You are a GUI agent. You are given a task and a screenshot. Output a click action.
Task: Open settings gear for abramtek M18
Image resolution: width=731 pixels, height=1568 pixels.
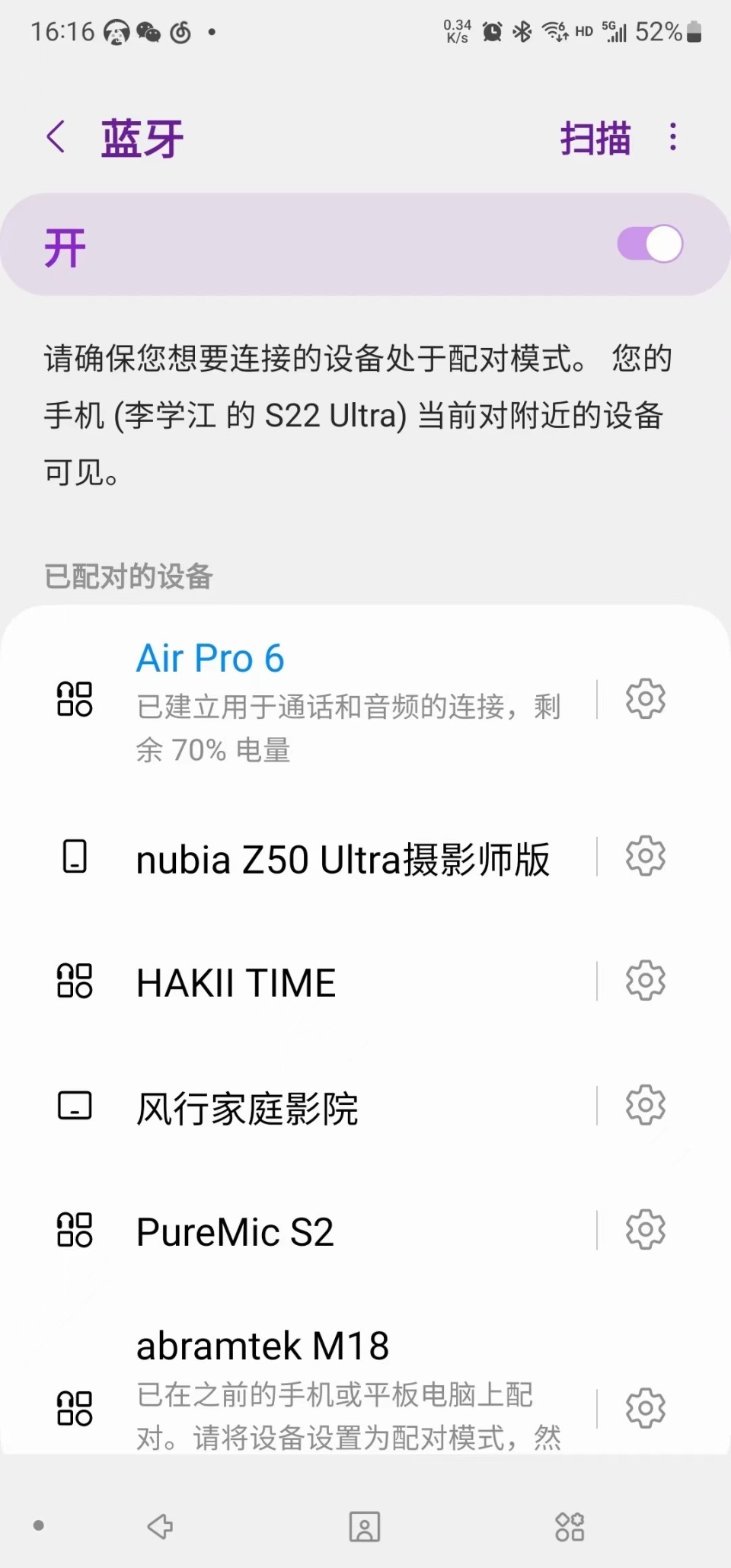coord(646,1407)
